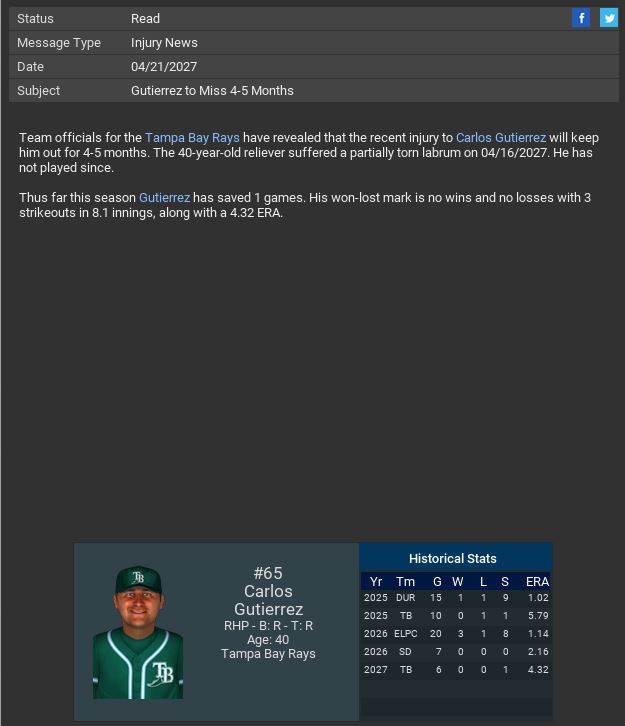The width and height of the screenshot is (625, 726).
Task: Open the Carlos Gutierrez link in the first paragraph
Action: pyautogui.click(x=501, y=138)
